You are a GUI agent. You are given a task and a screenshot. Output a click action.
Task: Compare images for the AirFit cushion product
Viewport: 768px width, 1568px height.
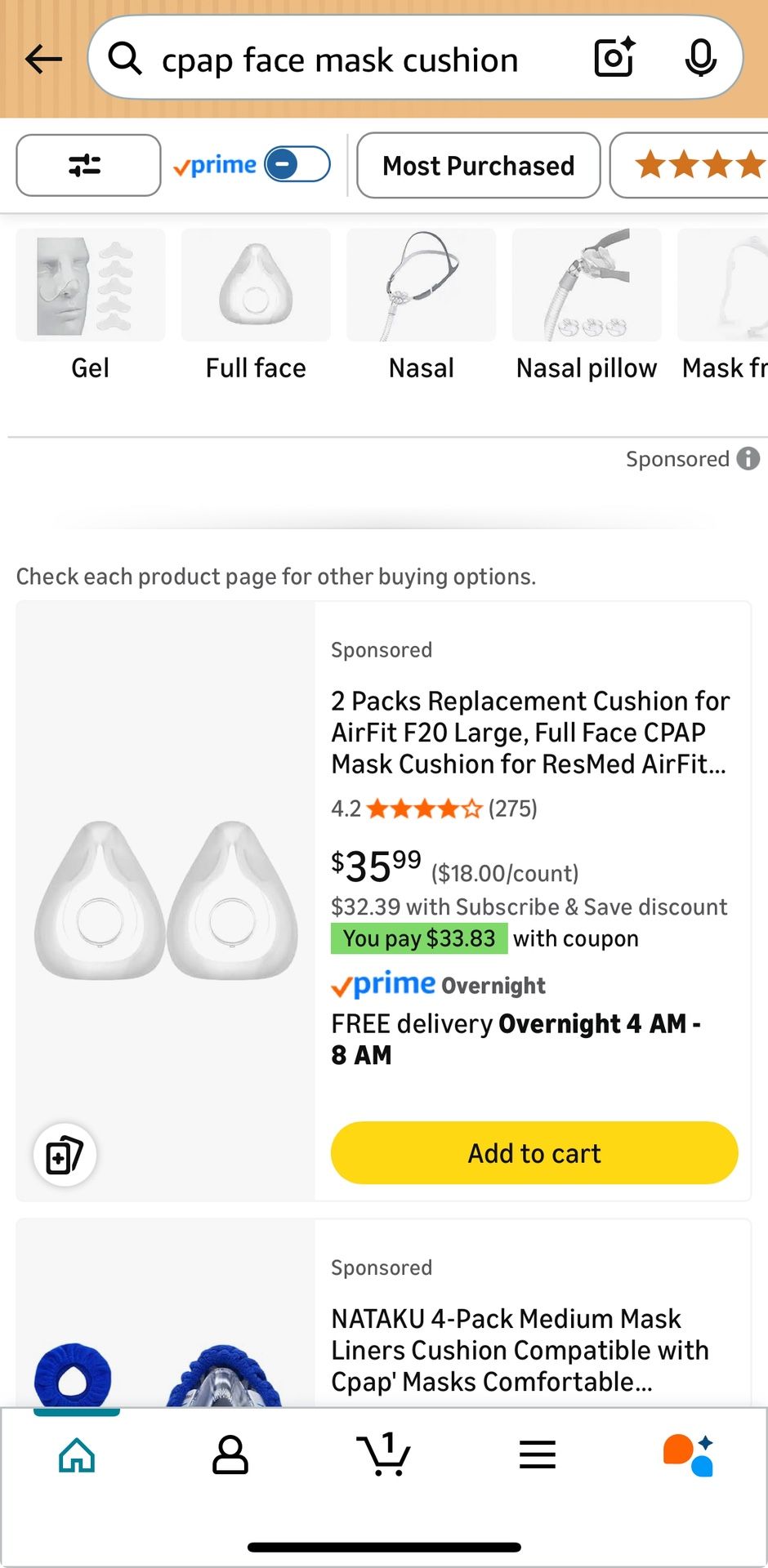65,1154
